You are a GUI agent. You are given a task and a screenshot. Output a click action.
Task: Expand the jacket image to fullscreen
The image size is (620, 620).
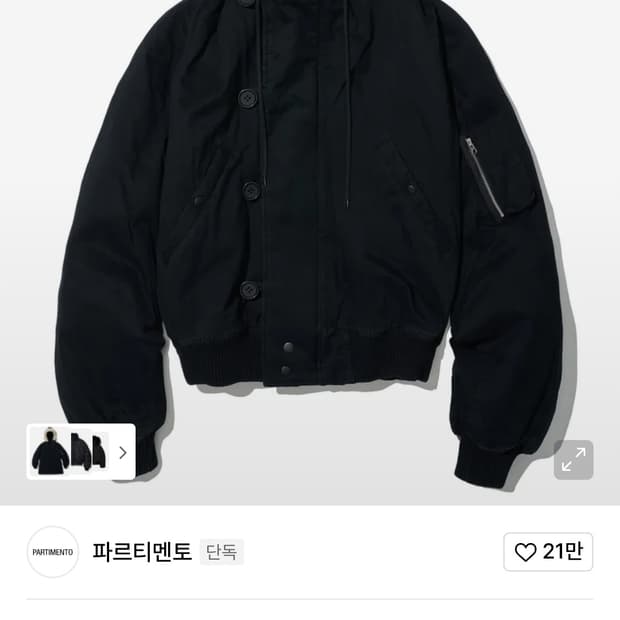(573, 460)
